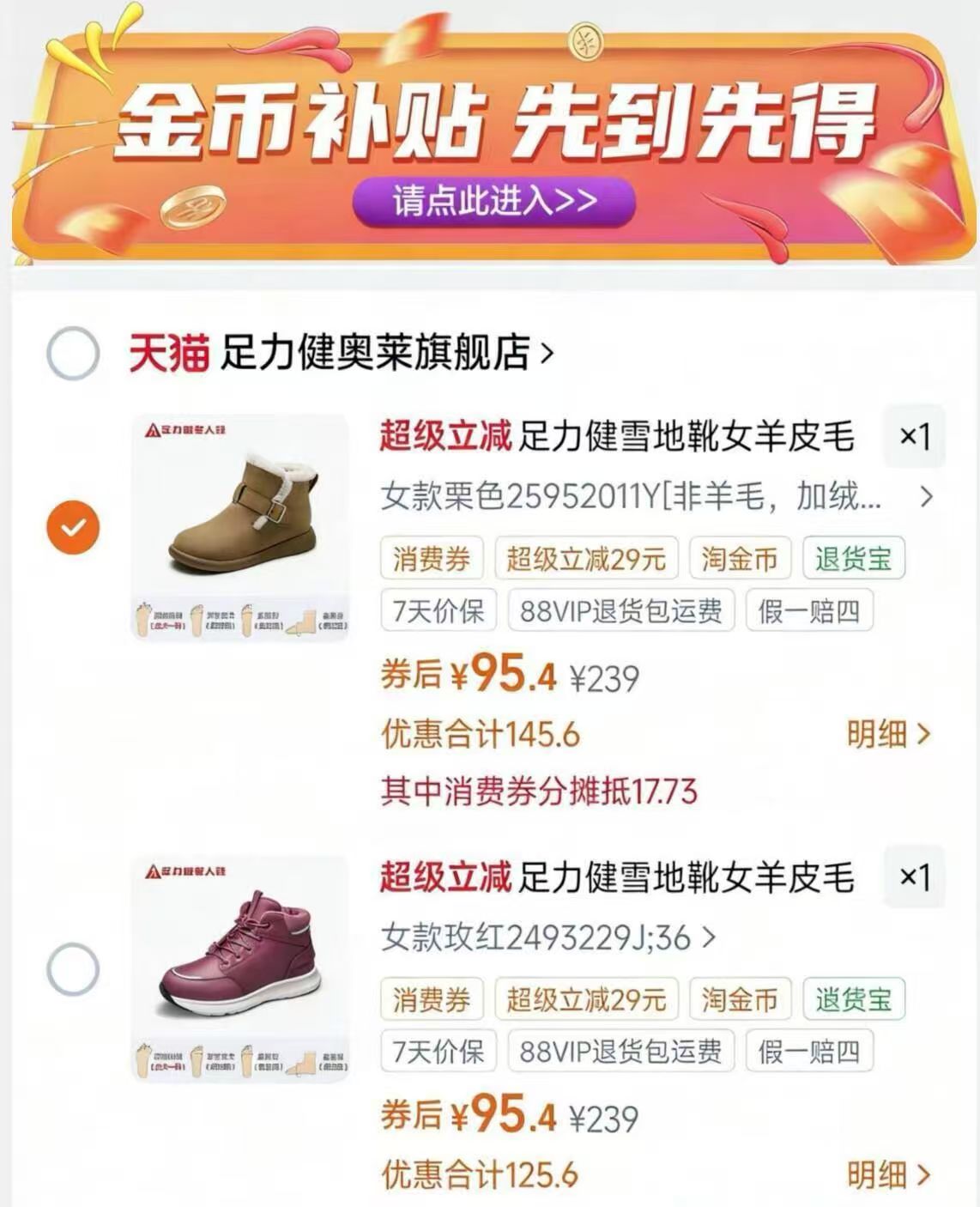Select the rose-red boots item's selection circle

(75, 968)
